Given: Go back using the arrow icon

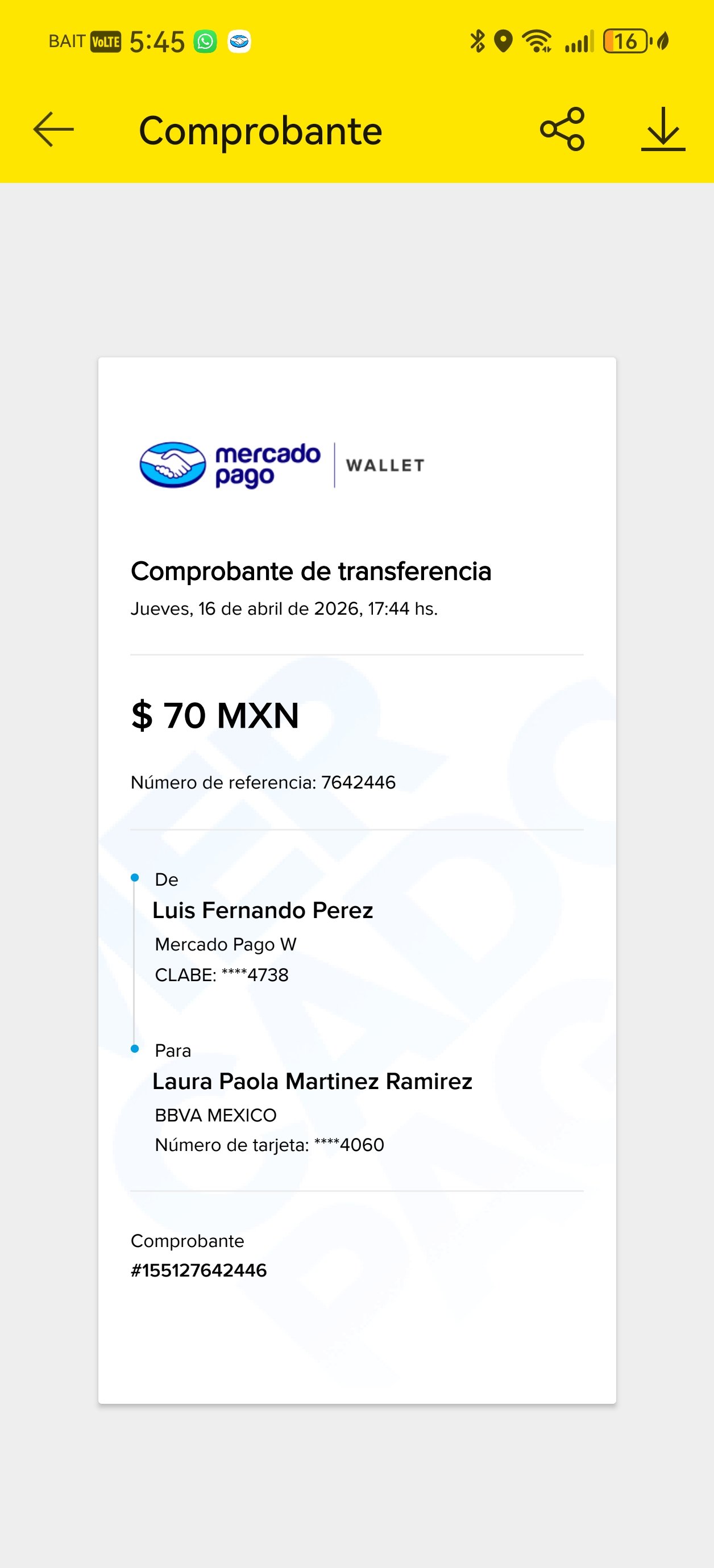Looking at the screenshot, I should [x=53, y=129].
